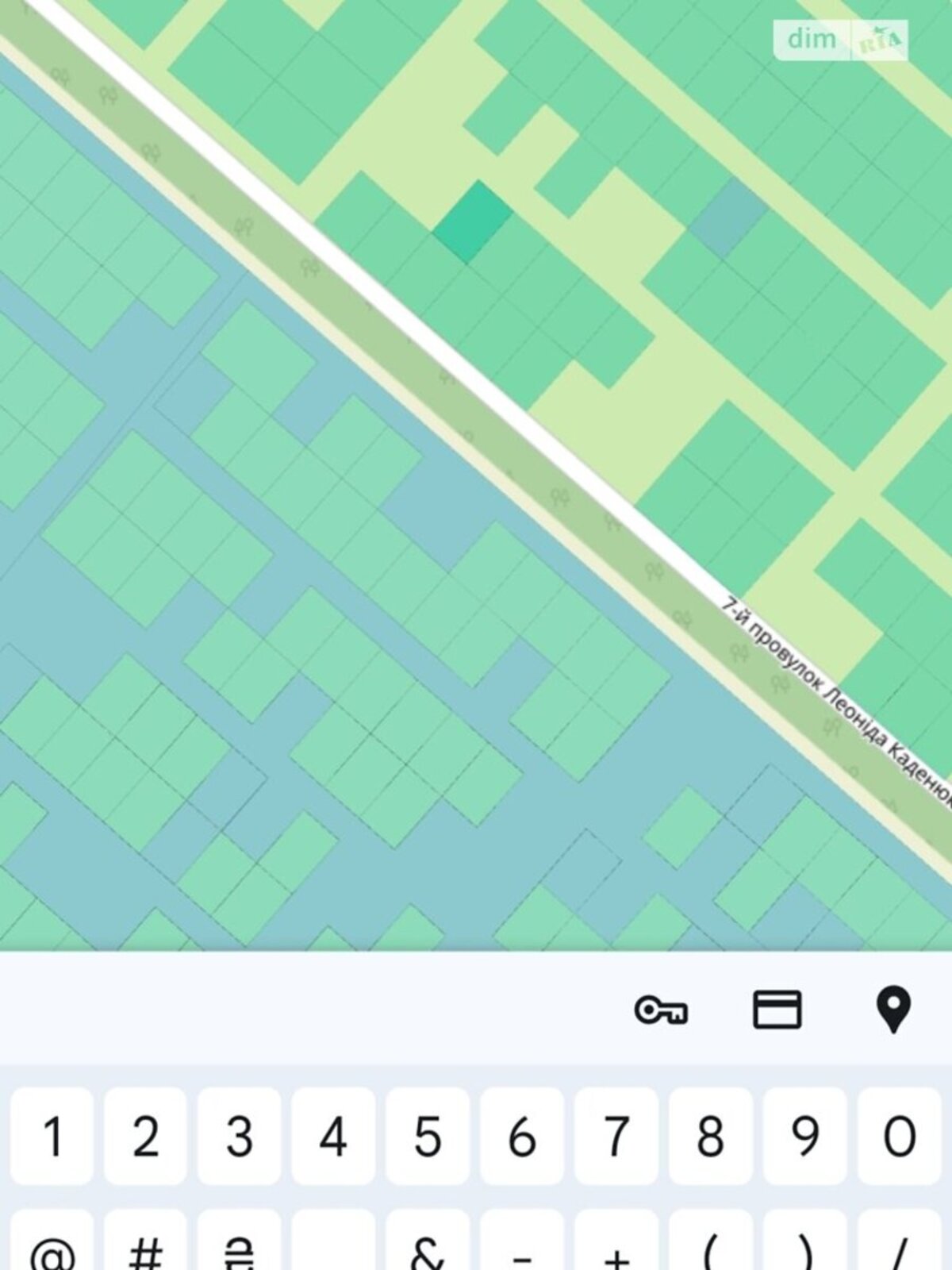Open saved passwords key icon

tap(661, 1010)
